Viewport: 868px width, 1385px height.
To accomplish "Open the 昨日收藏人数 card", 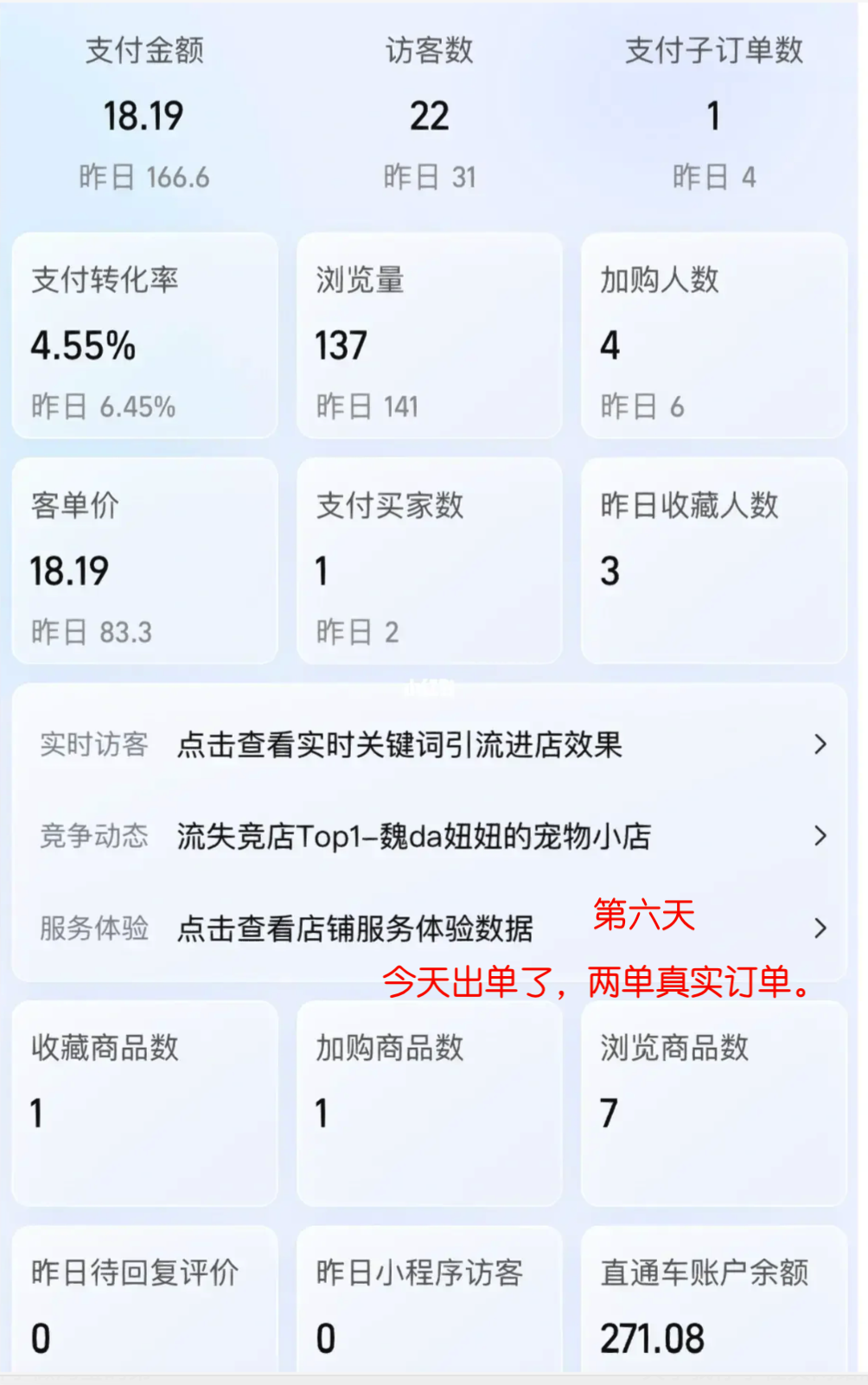I will (713, 561).
